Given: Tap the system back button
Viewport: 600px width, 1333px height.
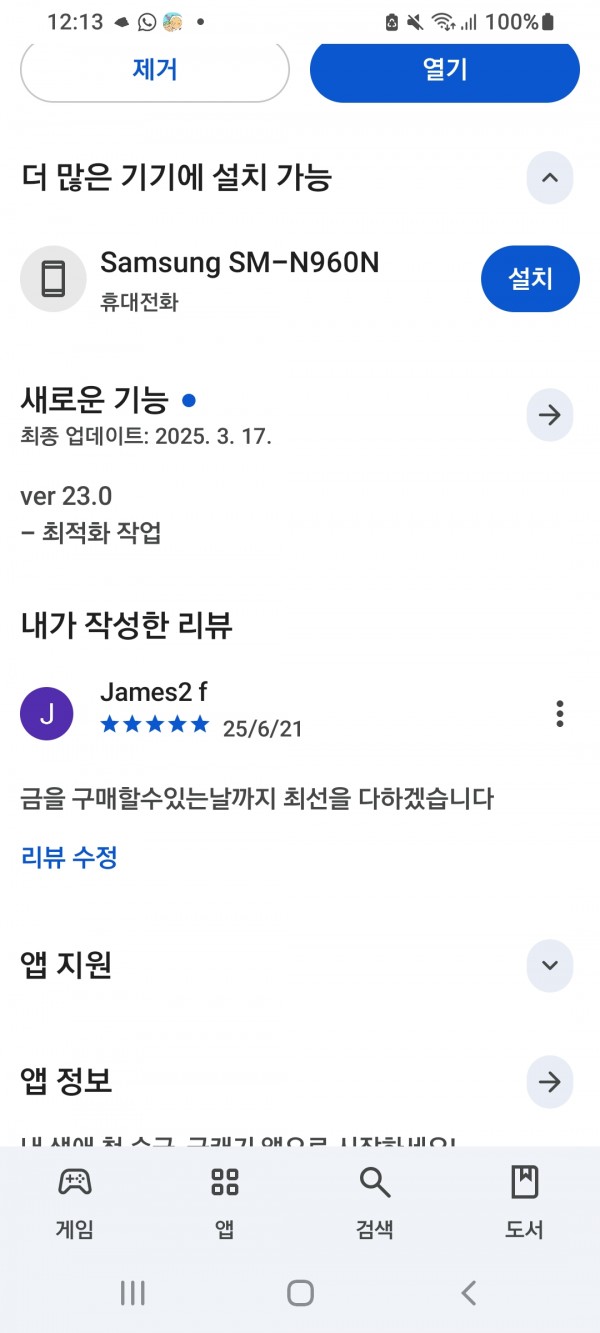Looking at the screenshot, I should pos(468,1293).
